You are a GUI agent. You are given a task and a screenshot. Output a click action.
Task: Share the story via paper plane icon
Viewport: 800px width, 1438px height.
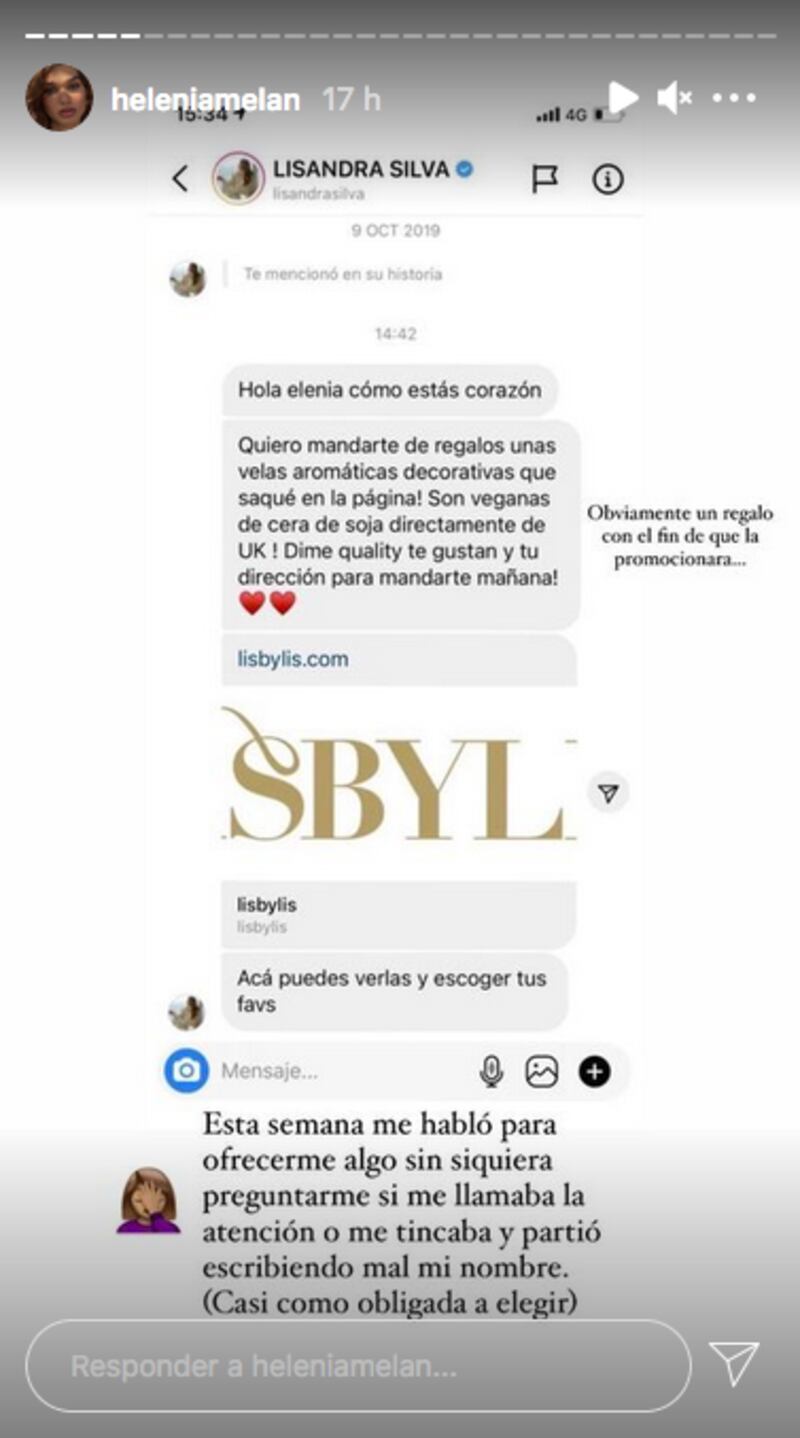point(734,1364)
